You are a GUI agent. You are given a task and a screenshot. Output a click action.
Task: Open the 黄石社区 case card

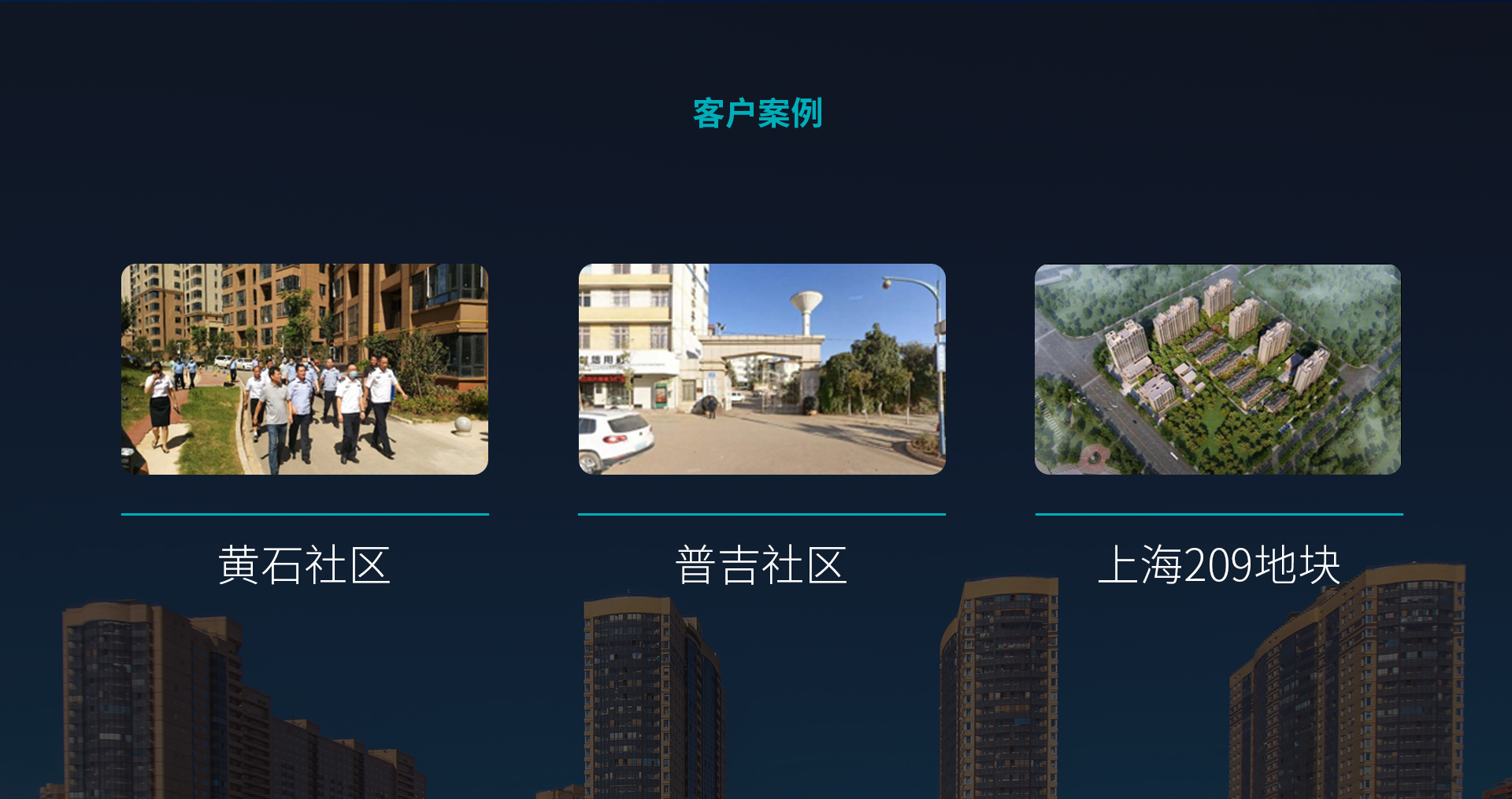pyautogui.click(x=305, y=369)
